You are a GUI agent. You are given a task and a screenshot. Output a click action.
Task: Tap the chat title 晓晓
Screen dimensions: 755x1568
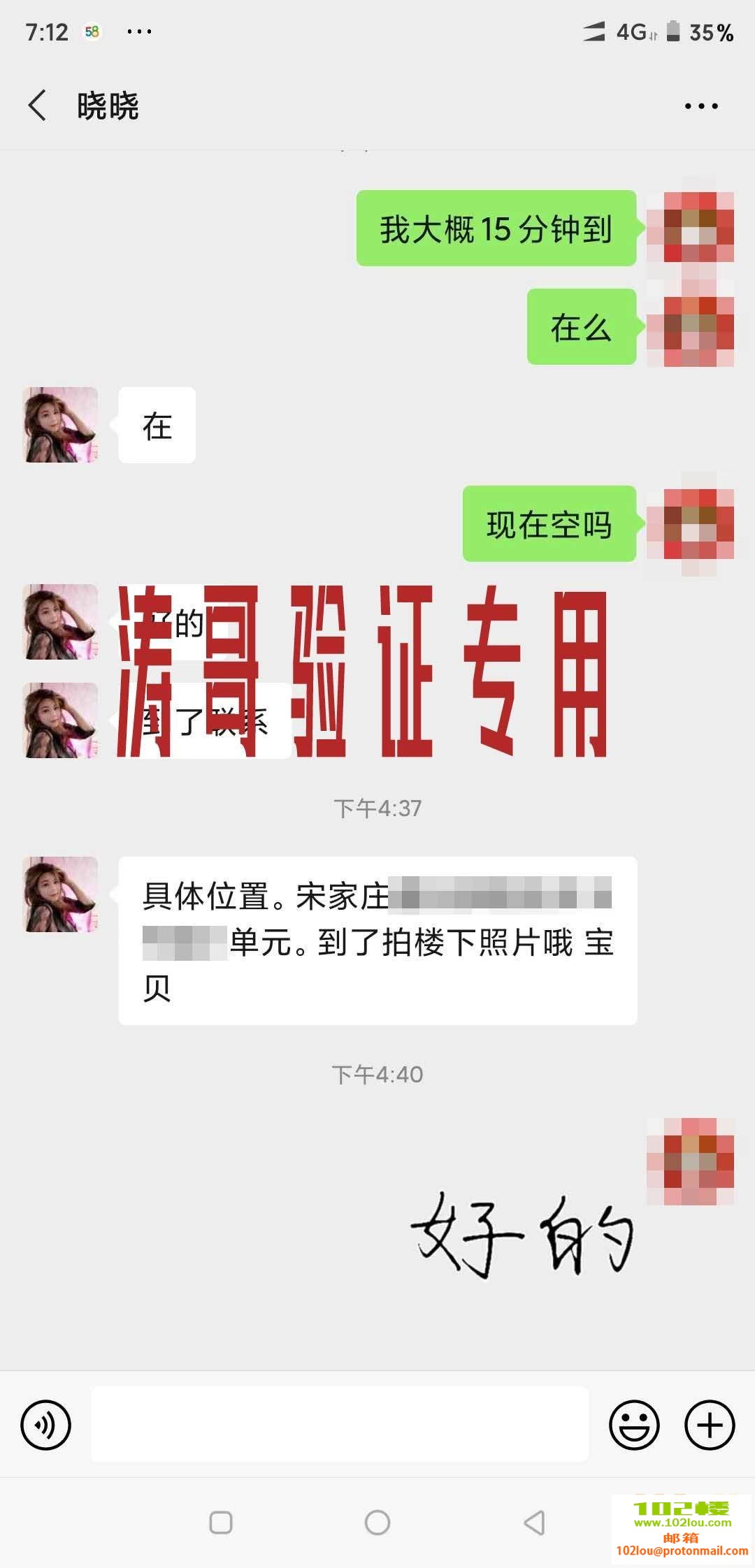pyautogui.click(x=108, y=106)
